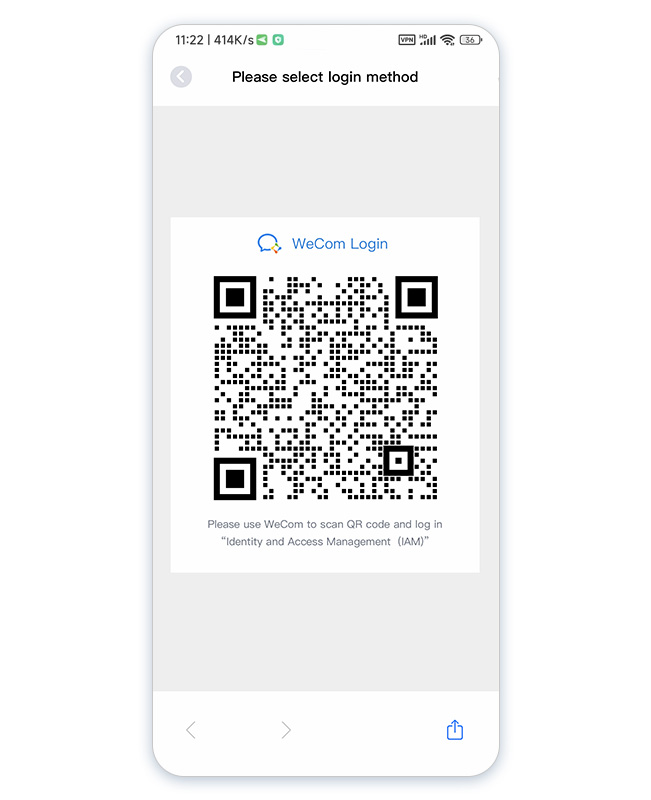This screenshot has width=651, height=800.
Task: Share this page via share icon
Action: point(455,730)
